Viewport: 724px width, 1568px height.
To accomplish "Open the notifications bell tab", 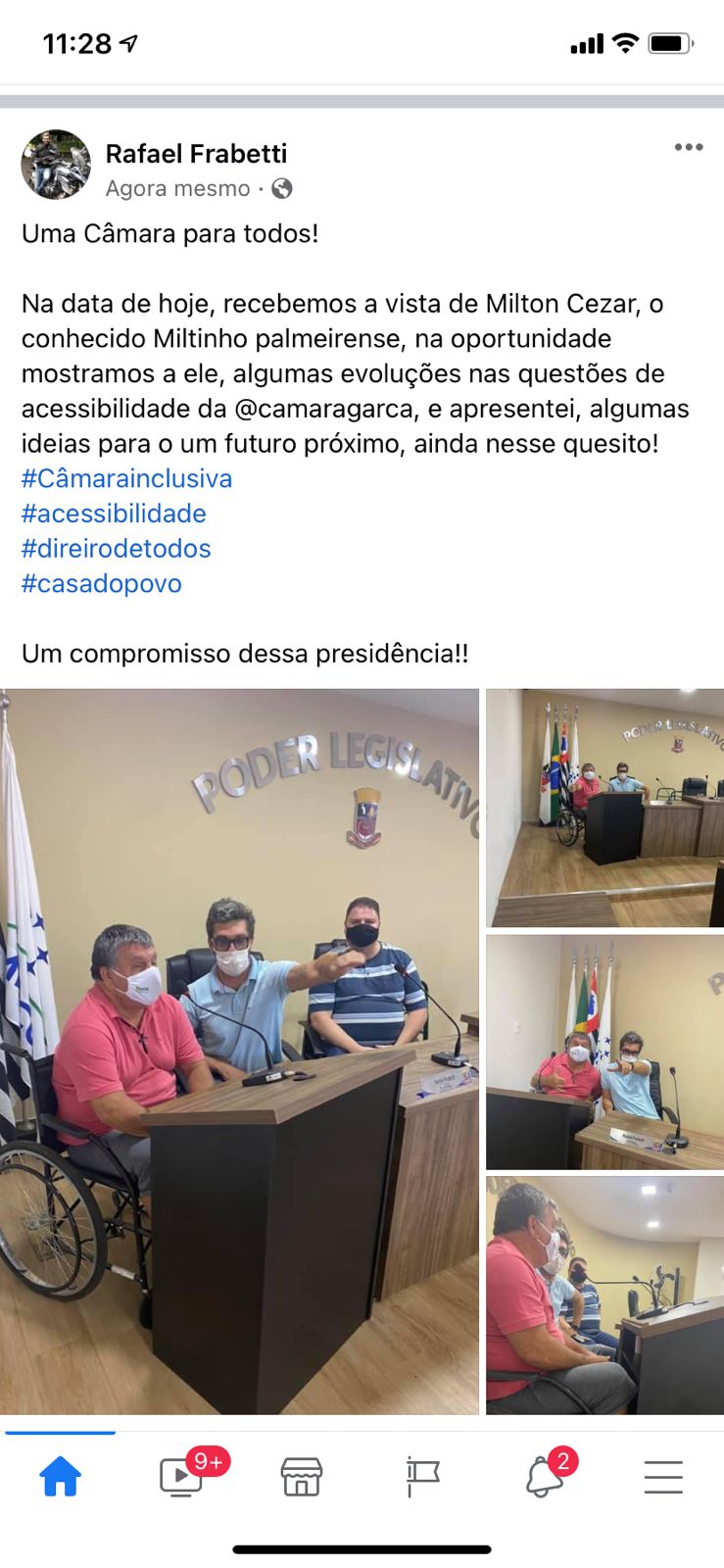I will (x=544, y=1476).
